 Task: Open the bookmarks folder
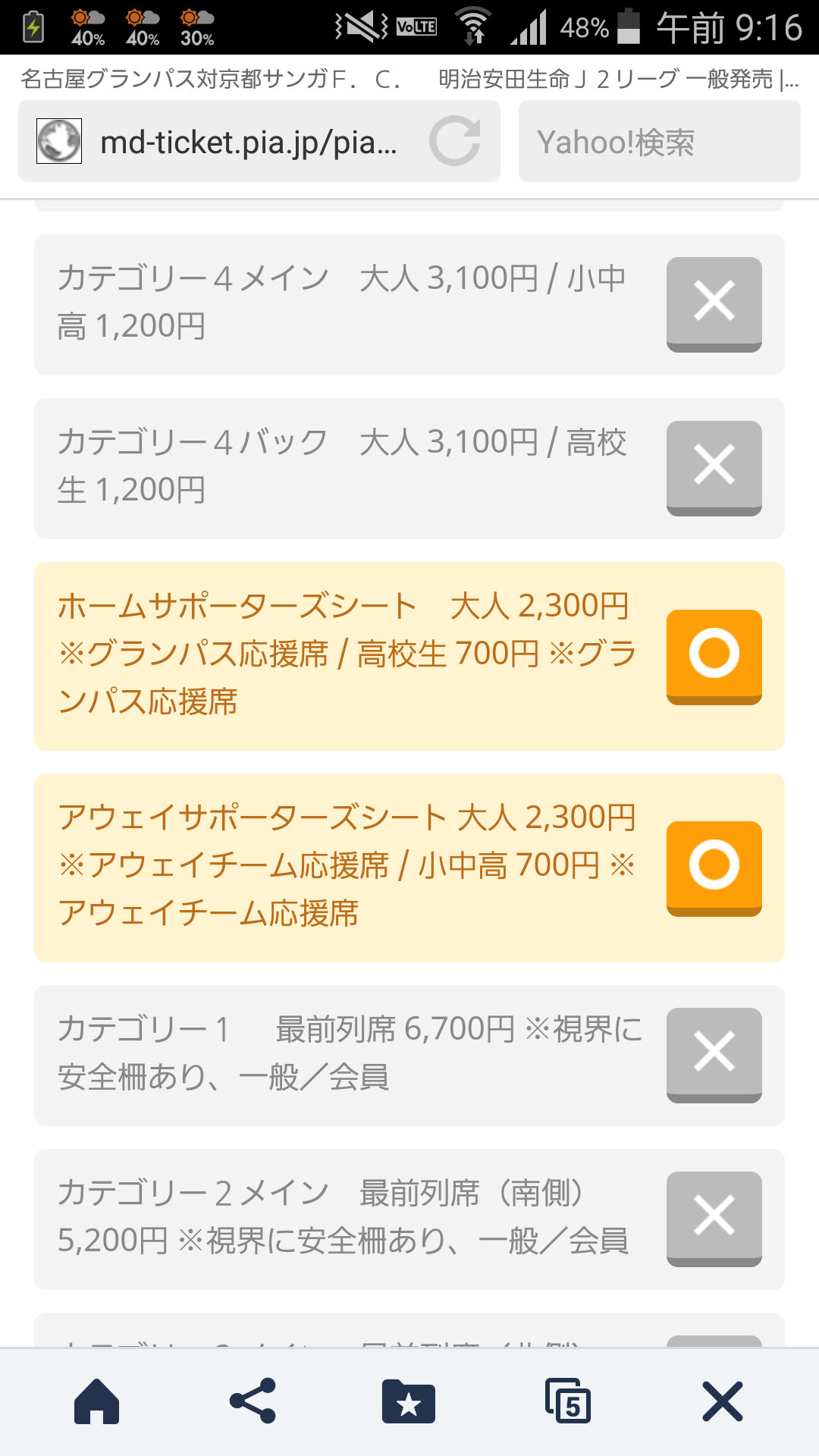[x=409, y=1401]
